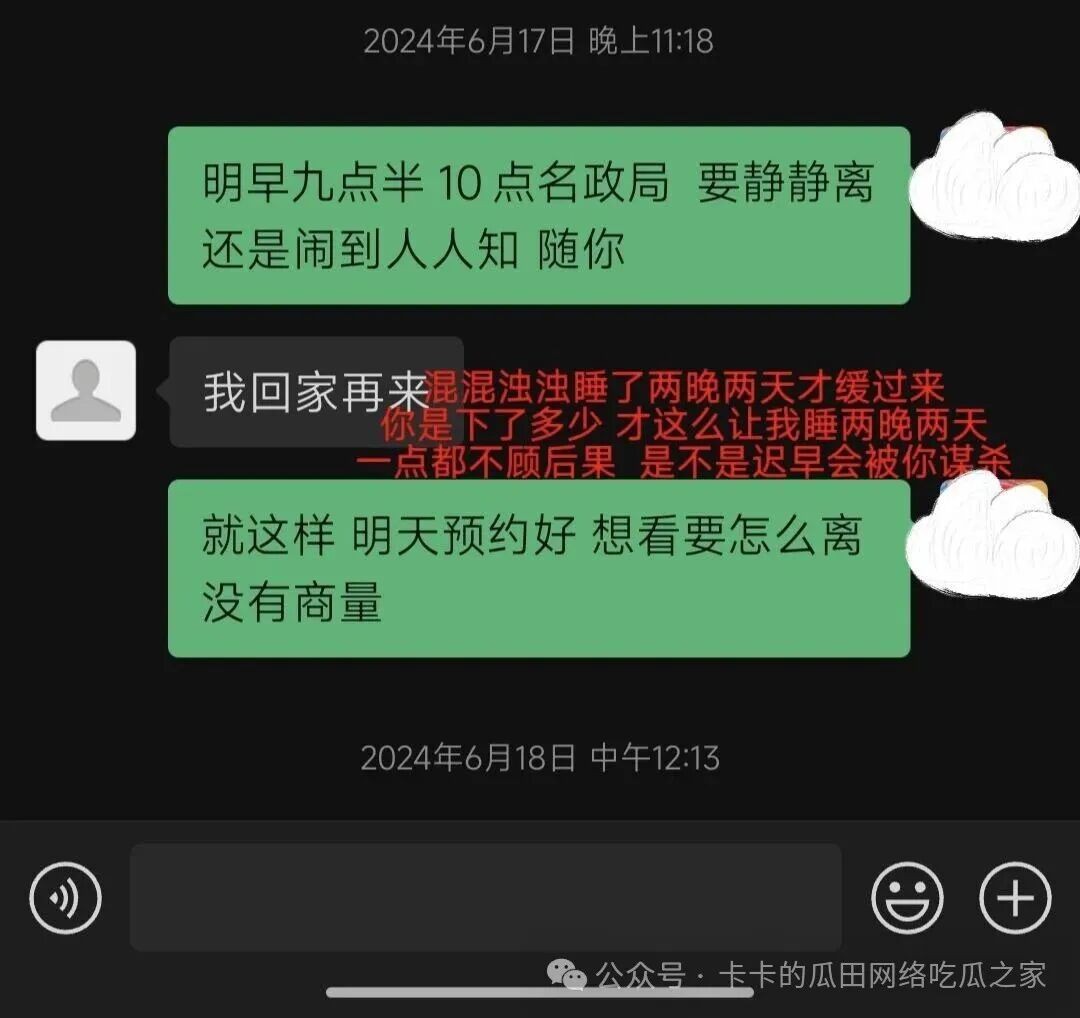Open the emoji sticker panel
1080x1018 pixels.
point(907,897)
